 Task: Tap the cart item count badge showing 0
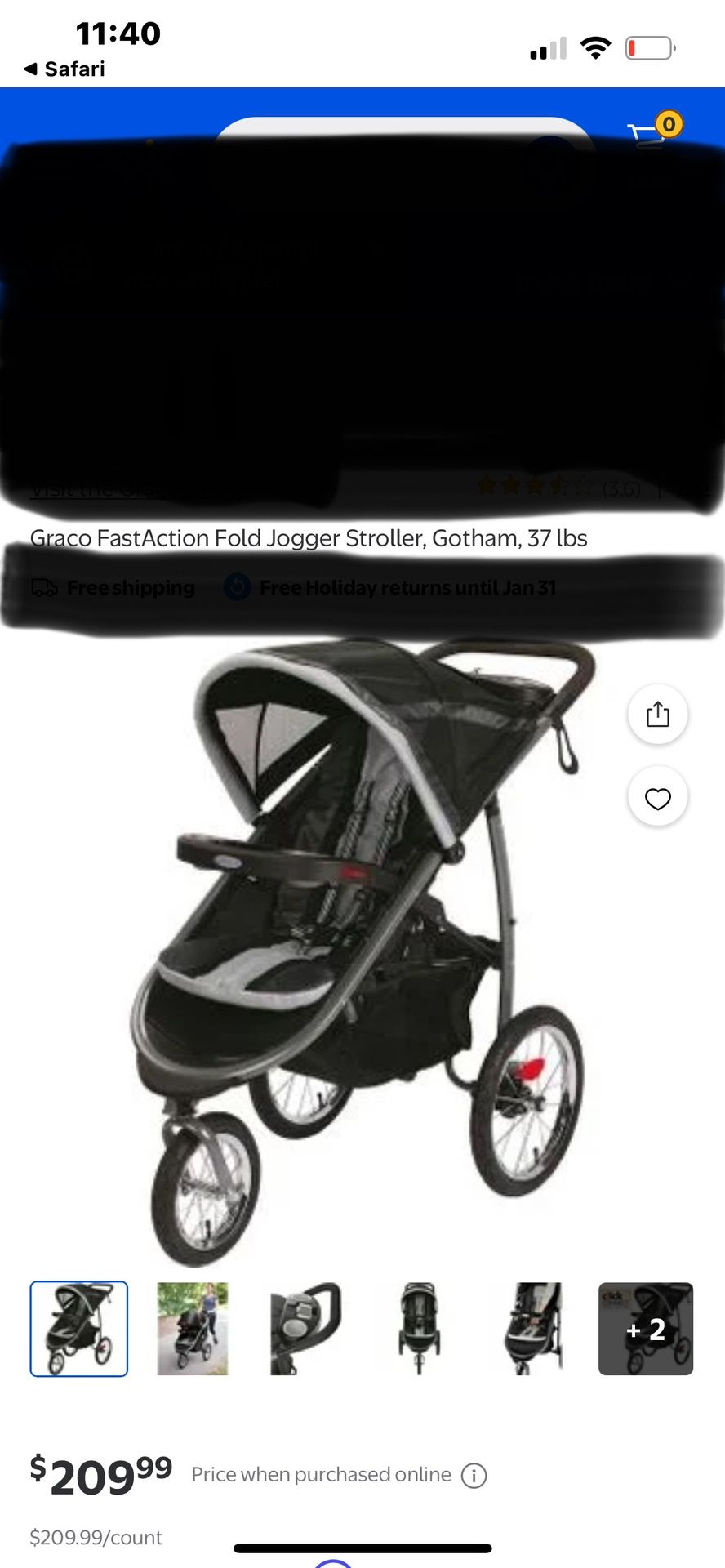pos(669,124)
